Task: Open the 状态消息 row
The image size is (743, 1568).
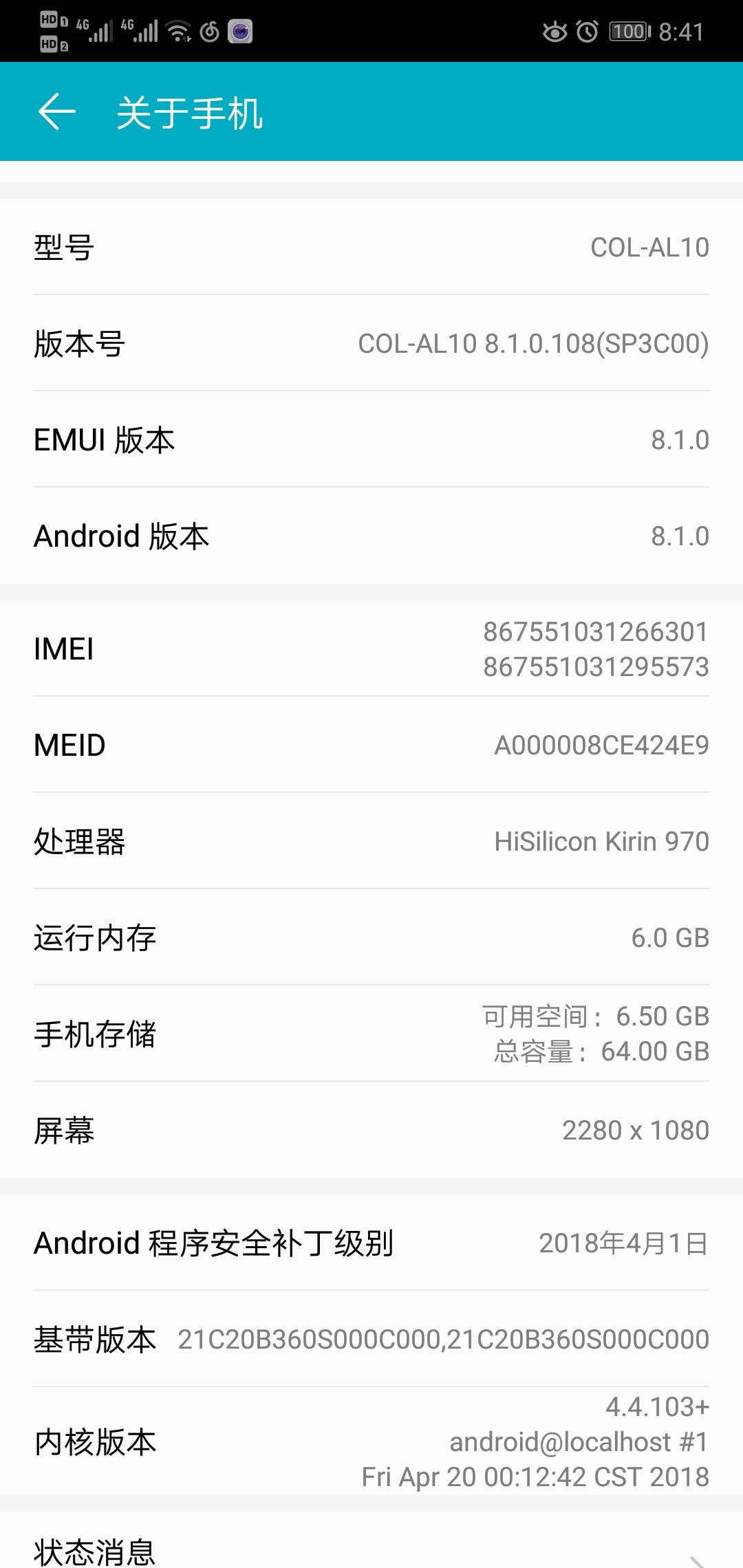Action: [371, 1549]
